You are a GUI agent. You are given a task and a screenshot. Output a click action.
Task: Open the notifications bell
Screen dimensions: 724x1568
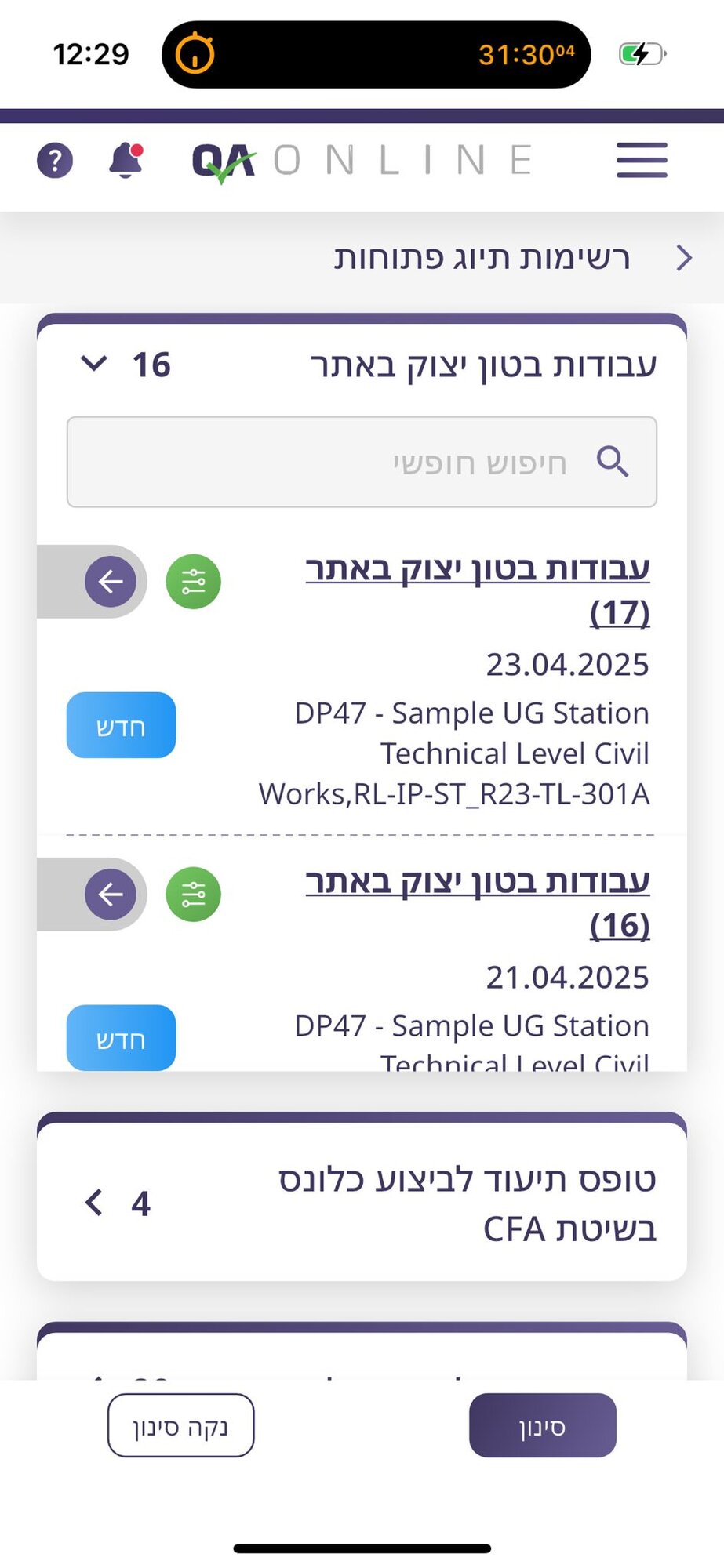[126, 161]
